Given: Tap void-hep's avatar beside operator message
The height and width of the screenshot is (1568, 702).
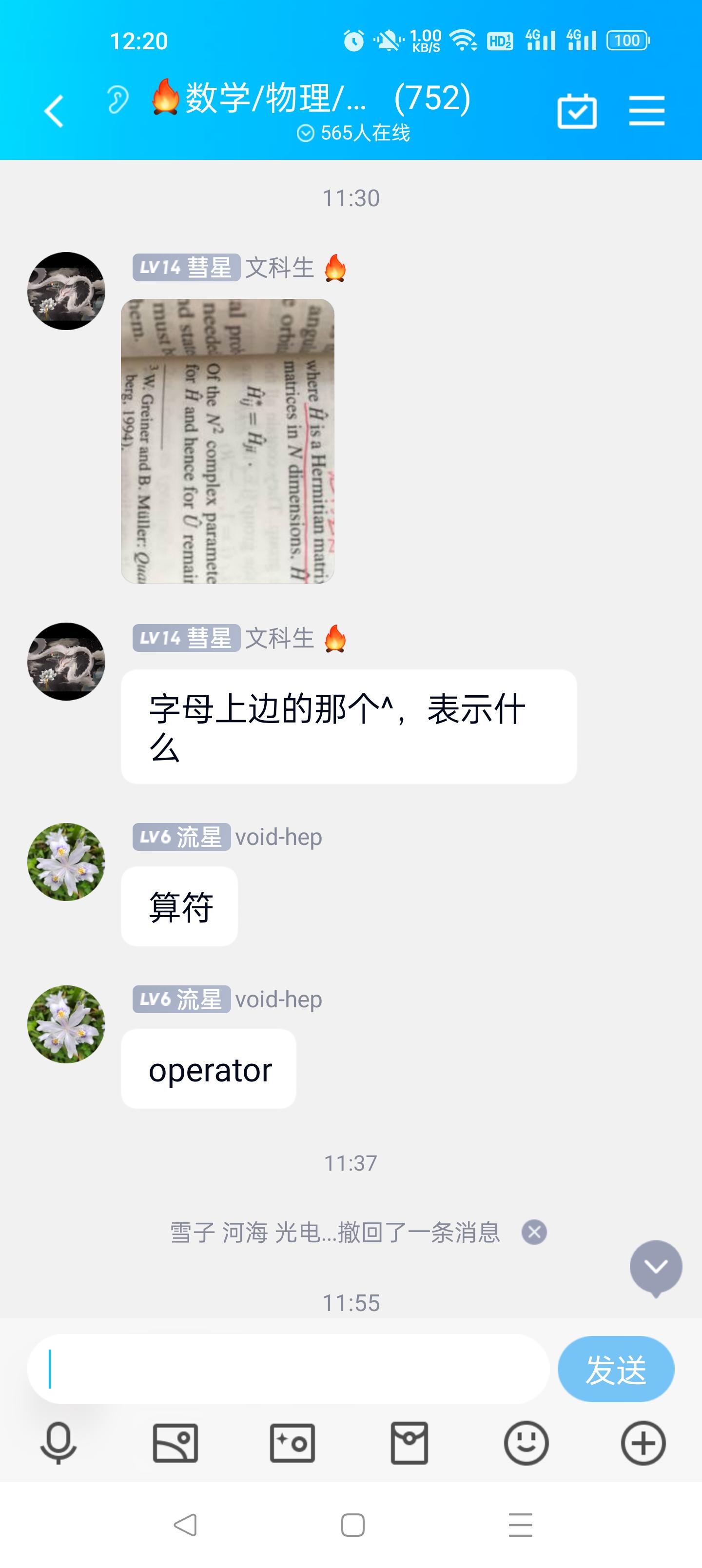Looking at the screenshot, I should coord(66,1024).
